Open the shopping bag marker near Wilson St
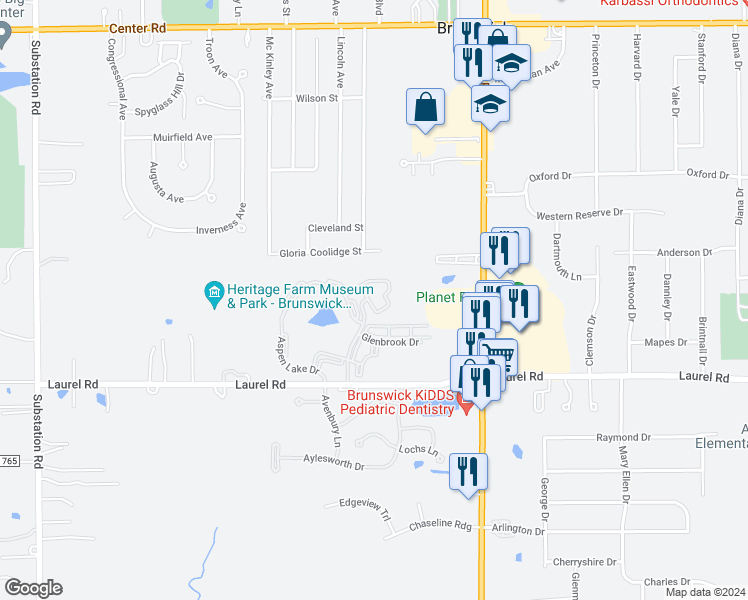The image size is (748, 600). coord(426,107)
